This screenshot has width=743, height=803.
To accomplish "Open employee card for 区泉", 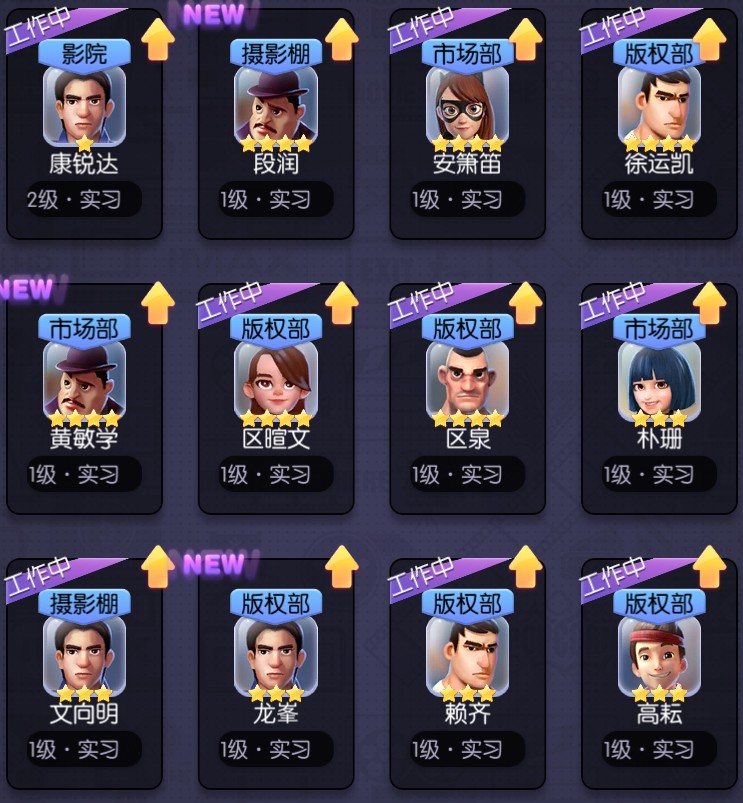I will tap(468, 400).
